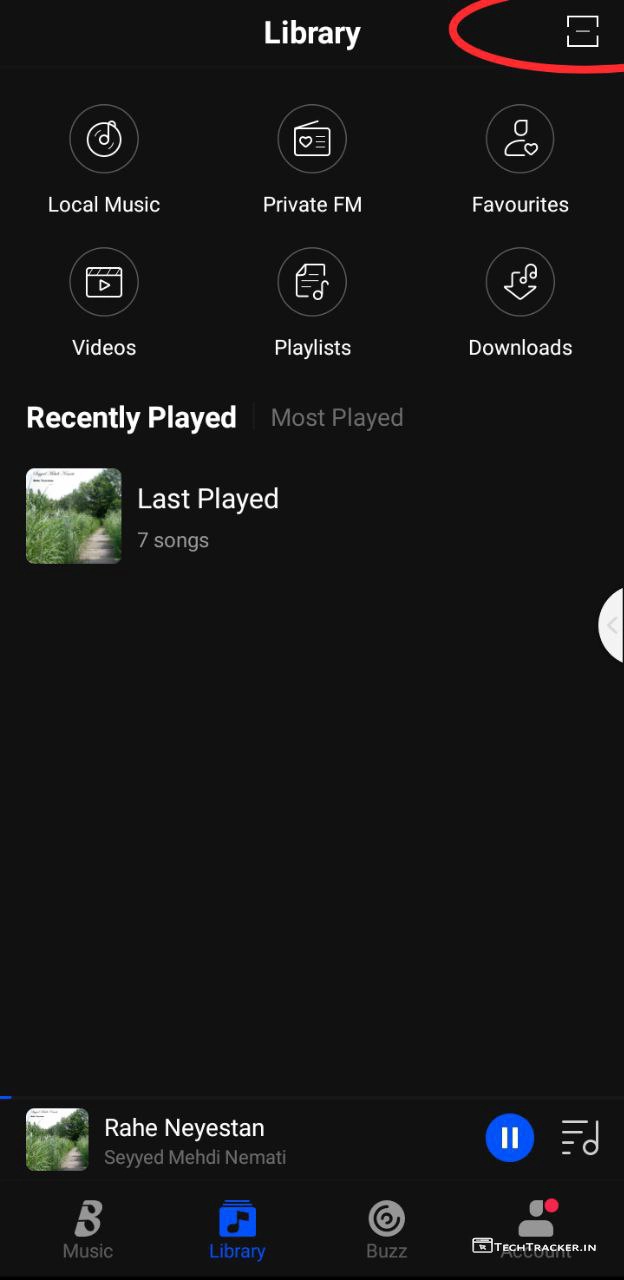Open the play queue icon

[x=581, y=1138]
